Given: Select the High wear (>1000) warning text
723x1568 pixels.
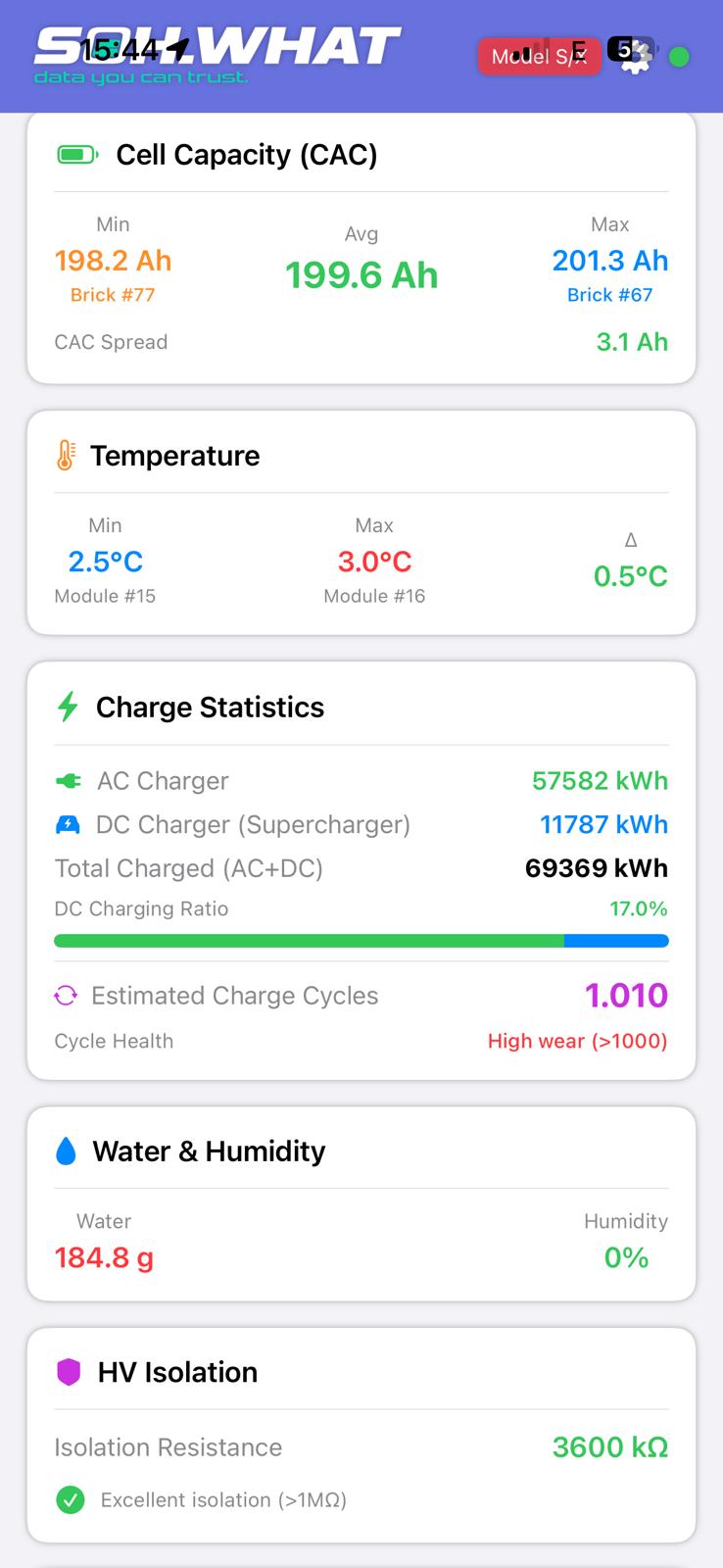Looking at the screenshot, I should [x=577, y=1040].
